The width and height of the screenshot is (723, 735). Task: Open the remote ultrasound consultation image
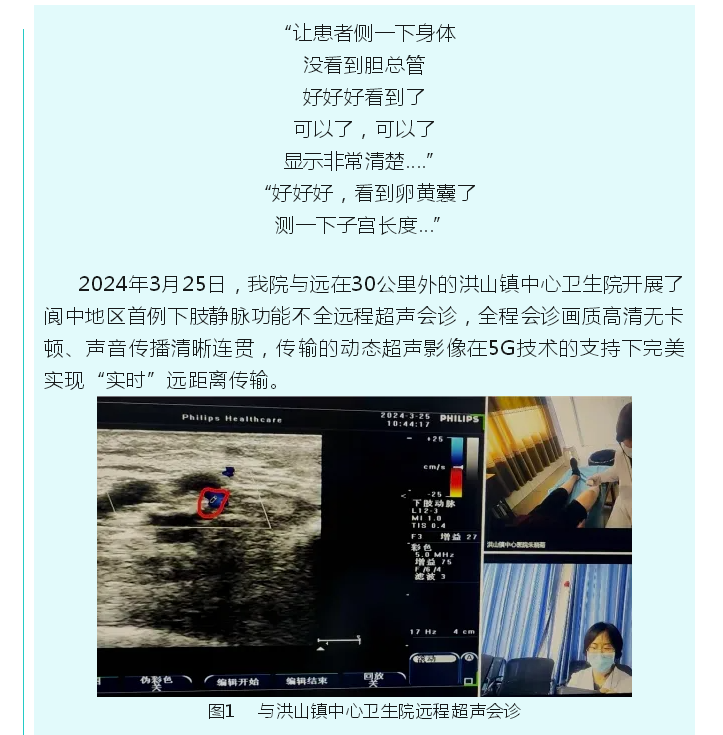click(364, 546)
